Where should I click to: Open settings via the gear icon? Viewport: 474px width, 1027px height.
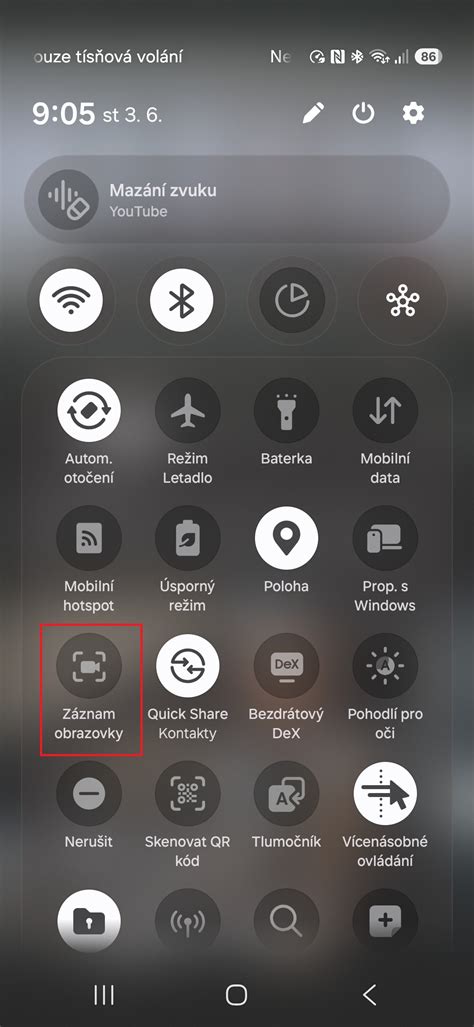pos(413,114)
